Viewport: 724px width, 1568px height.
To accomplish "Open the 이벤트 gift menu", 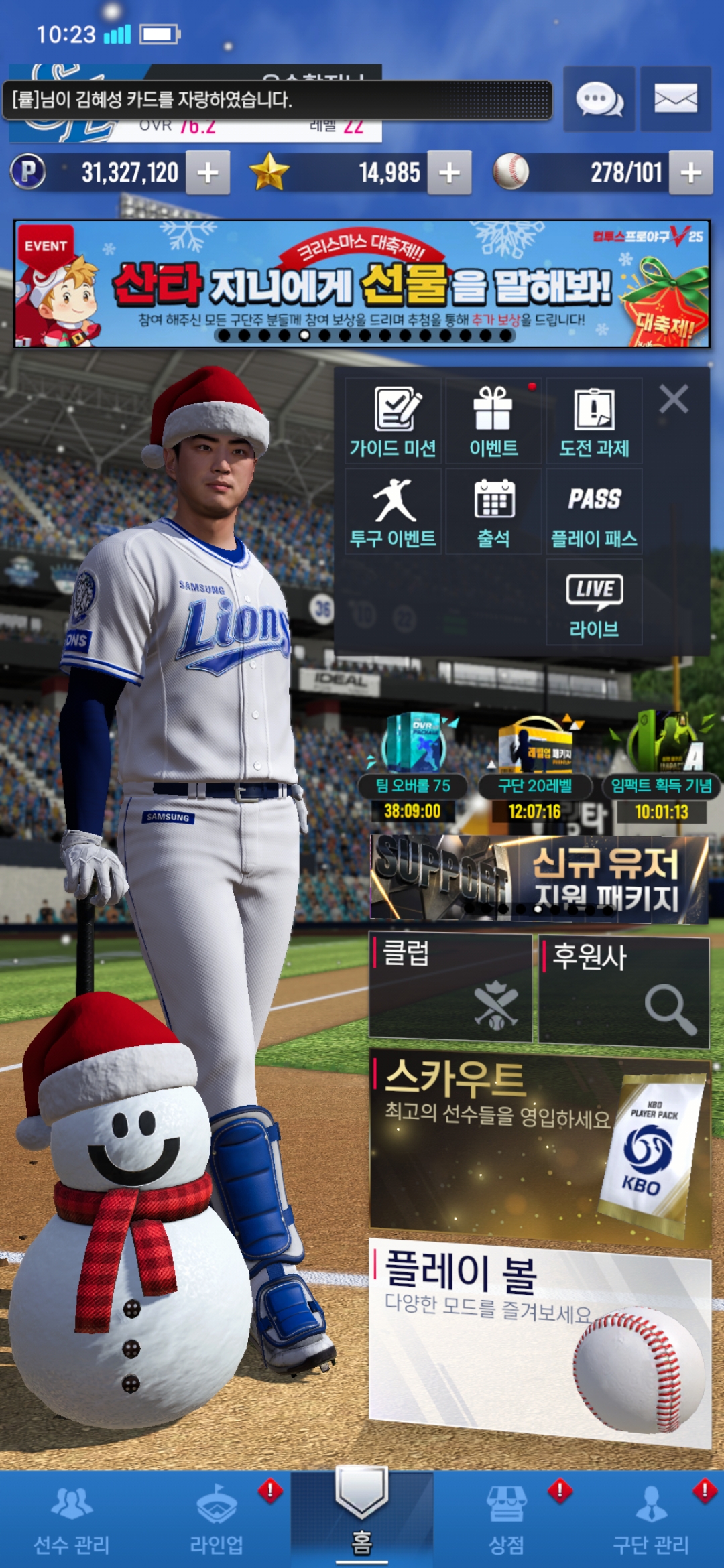I will point(493,421).
